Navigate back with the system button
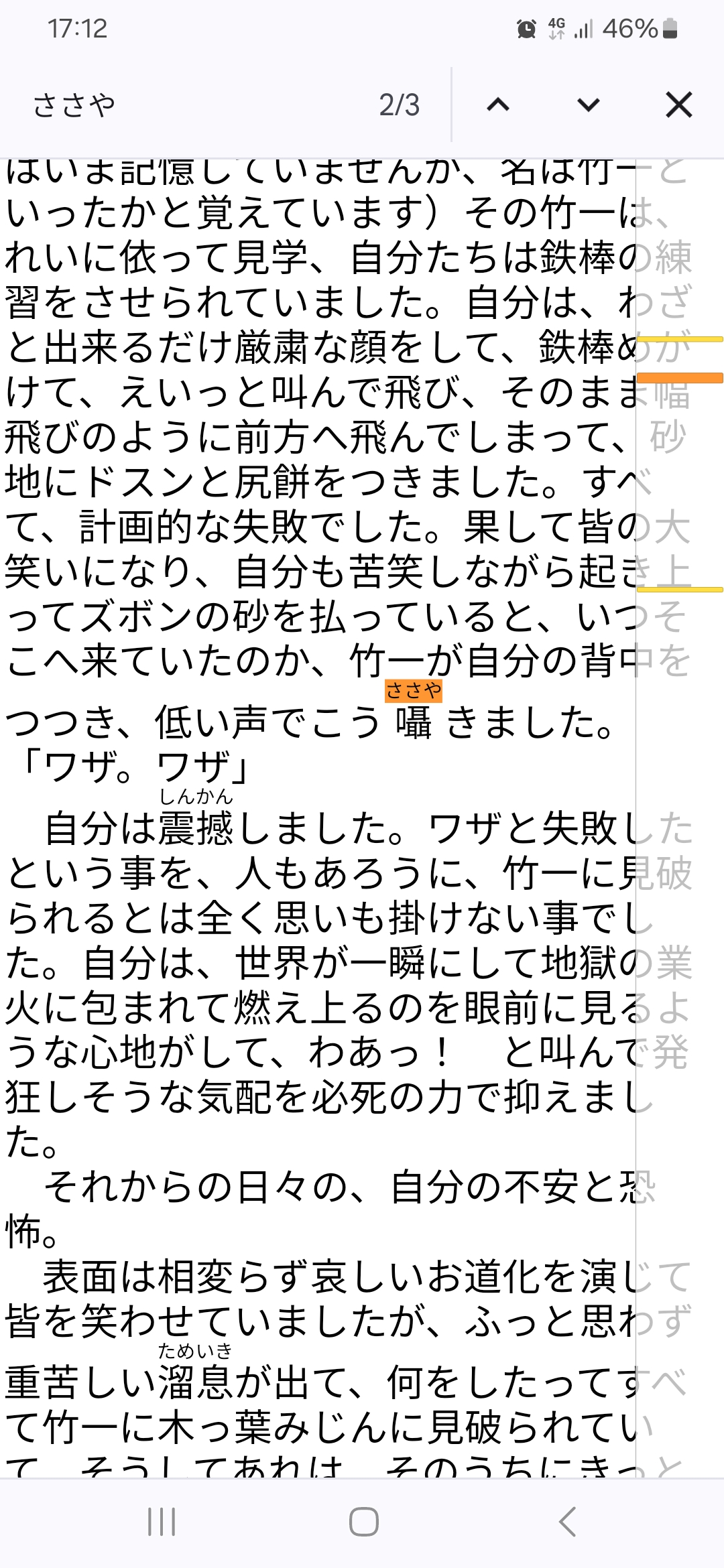The image size is (724, 1568). pyautogui.click(x=566, y=1522)
